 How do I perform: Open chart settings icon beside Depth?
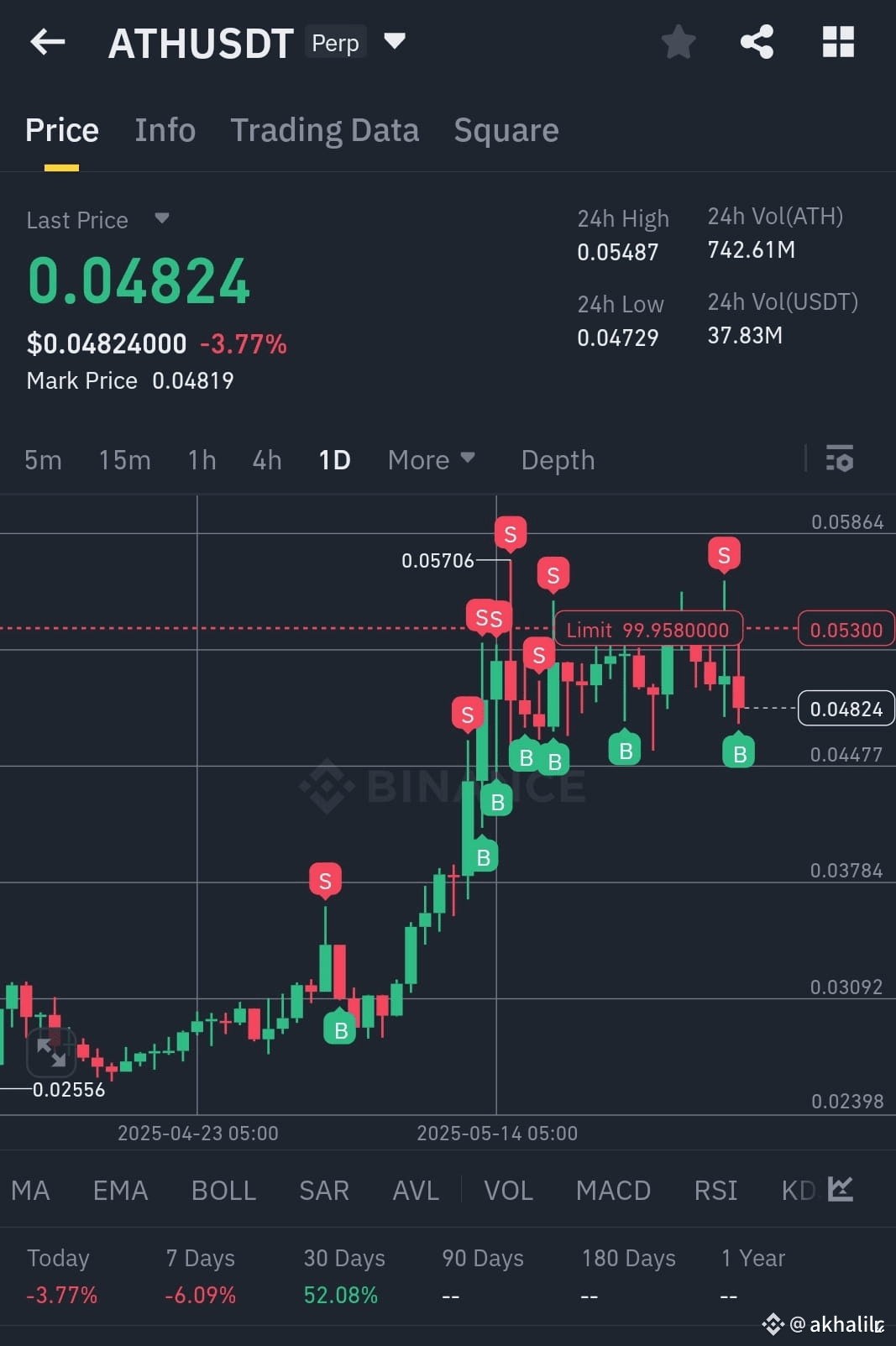[x=839, y=459]
